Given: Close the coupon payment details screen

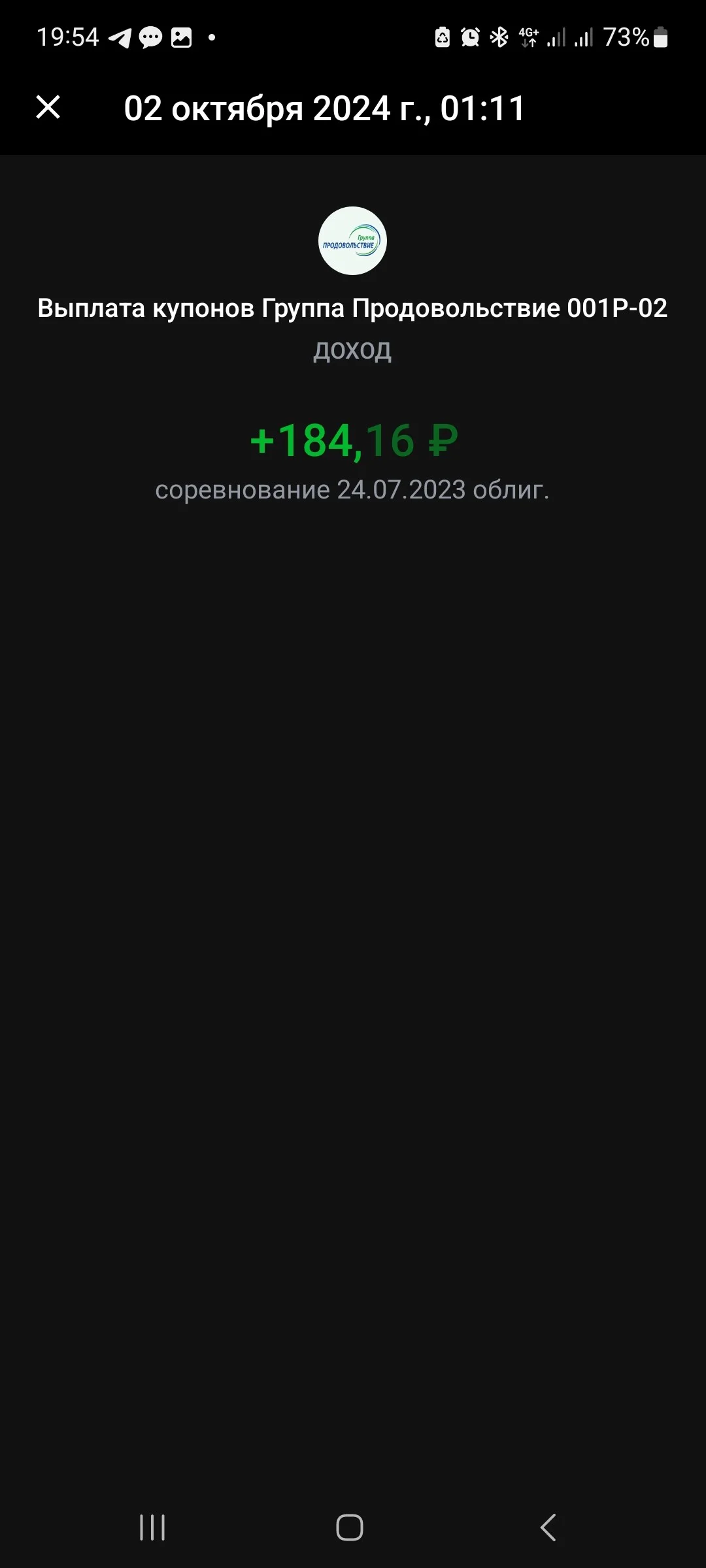Looking at the screenshot, I should [48, 107].
